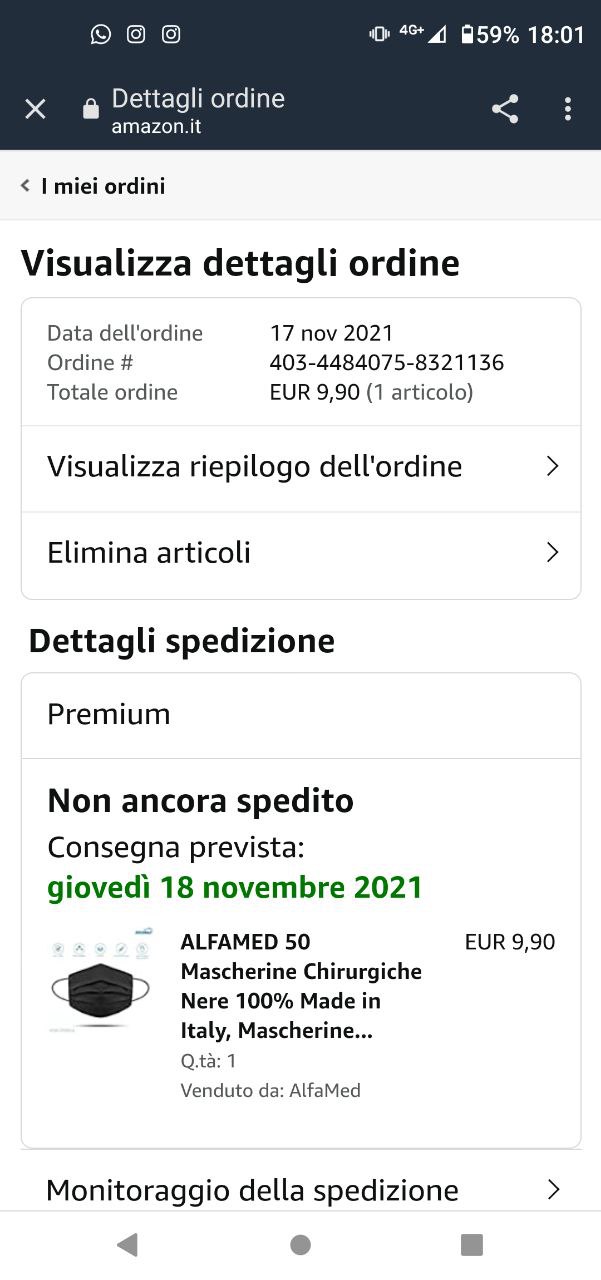Share this order details page

point(505,109)
